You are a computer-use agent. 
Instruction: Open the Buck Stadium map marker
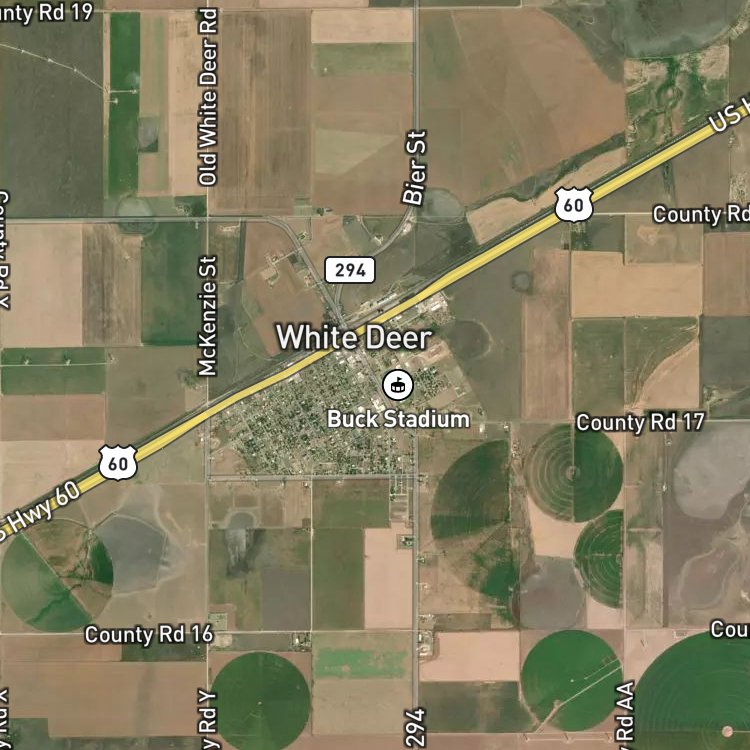(x=398, y=385)
